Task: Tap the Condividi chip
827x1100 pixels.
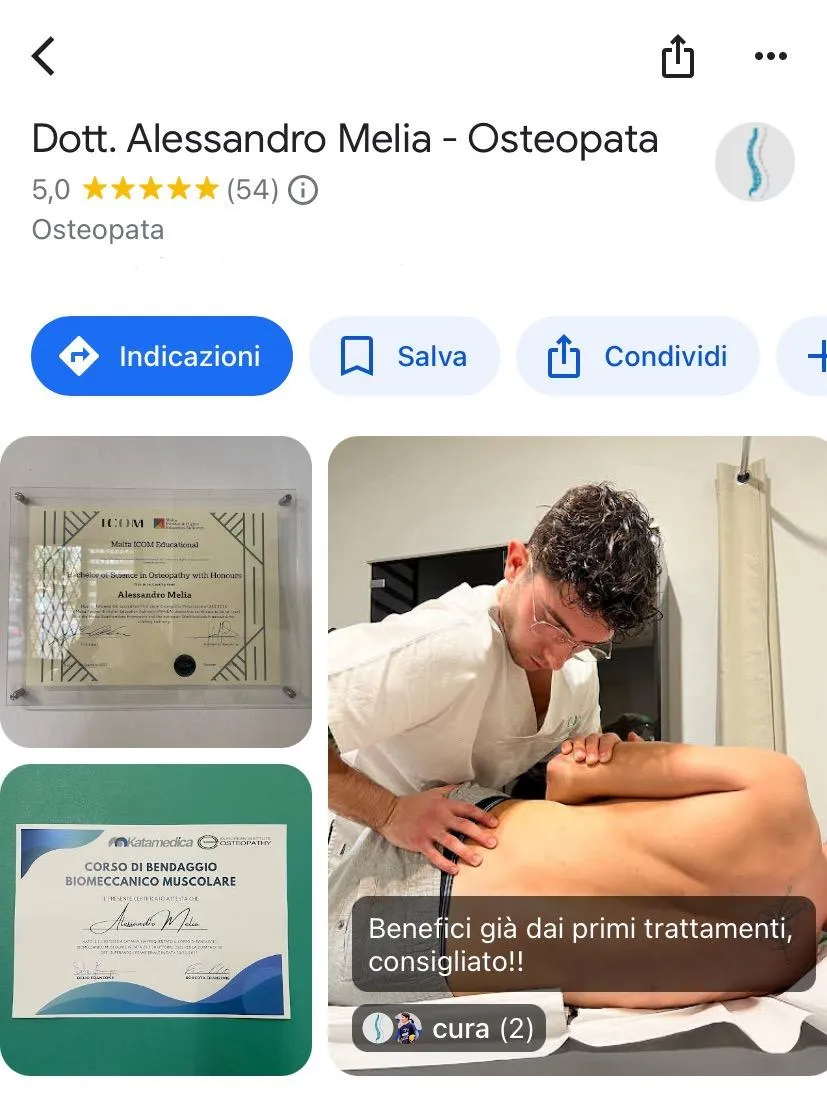Action: tap(638, 356)
